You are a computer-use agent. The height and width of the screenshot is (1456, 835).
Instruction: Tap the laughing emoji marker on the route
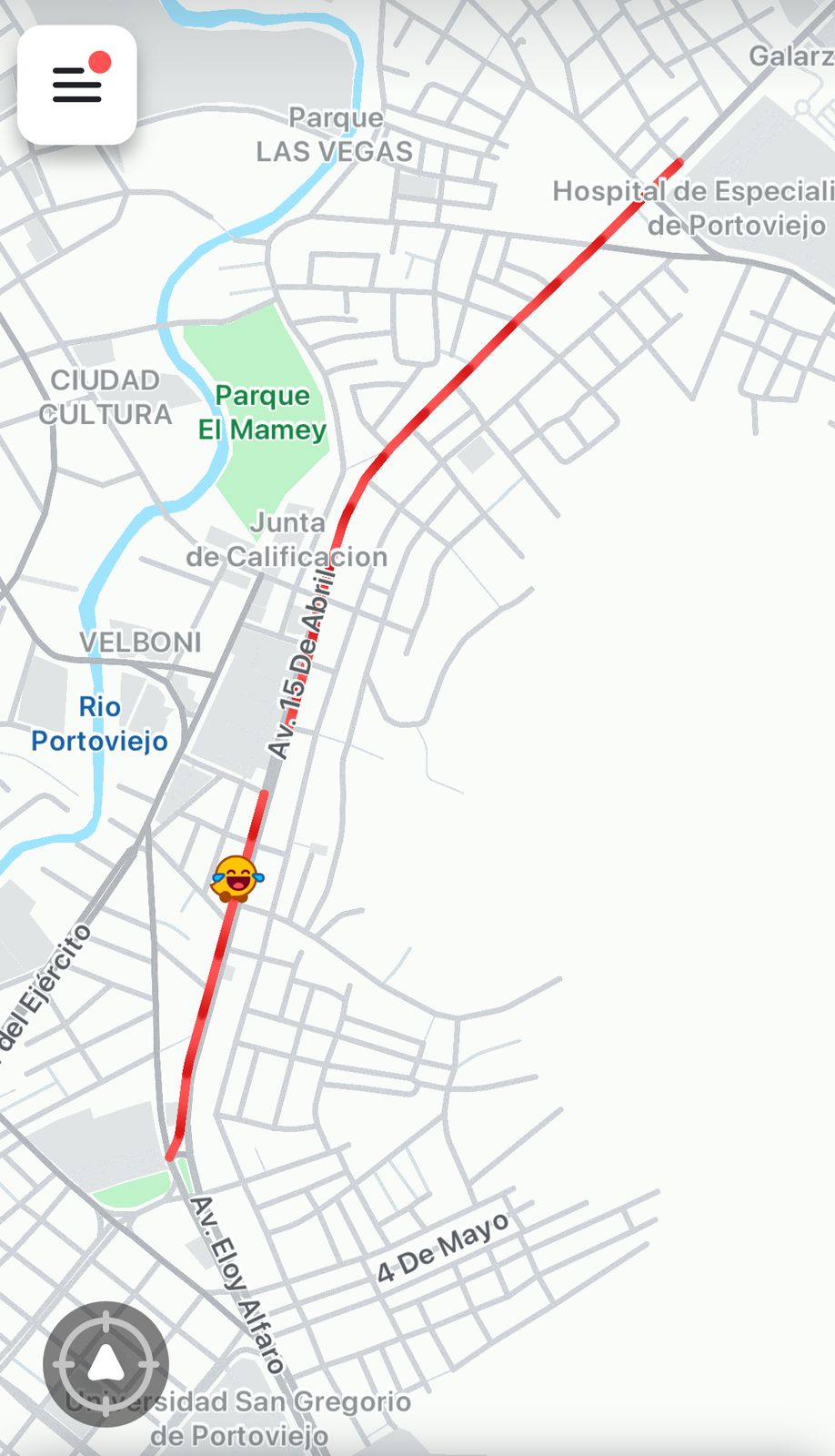click(x=236, y=879)
